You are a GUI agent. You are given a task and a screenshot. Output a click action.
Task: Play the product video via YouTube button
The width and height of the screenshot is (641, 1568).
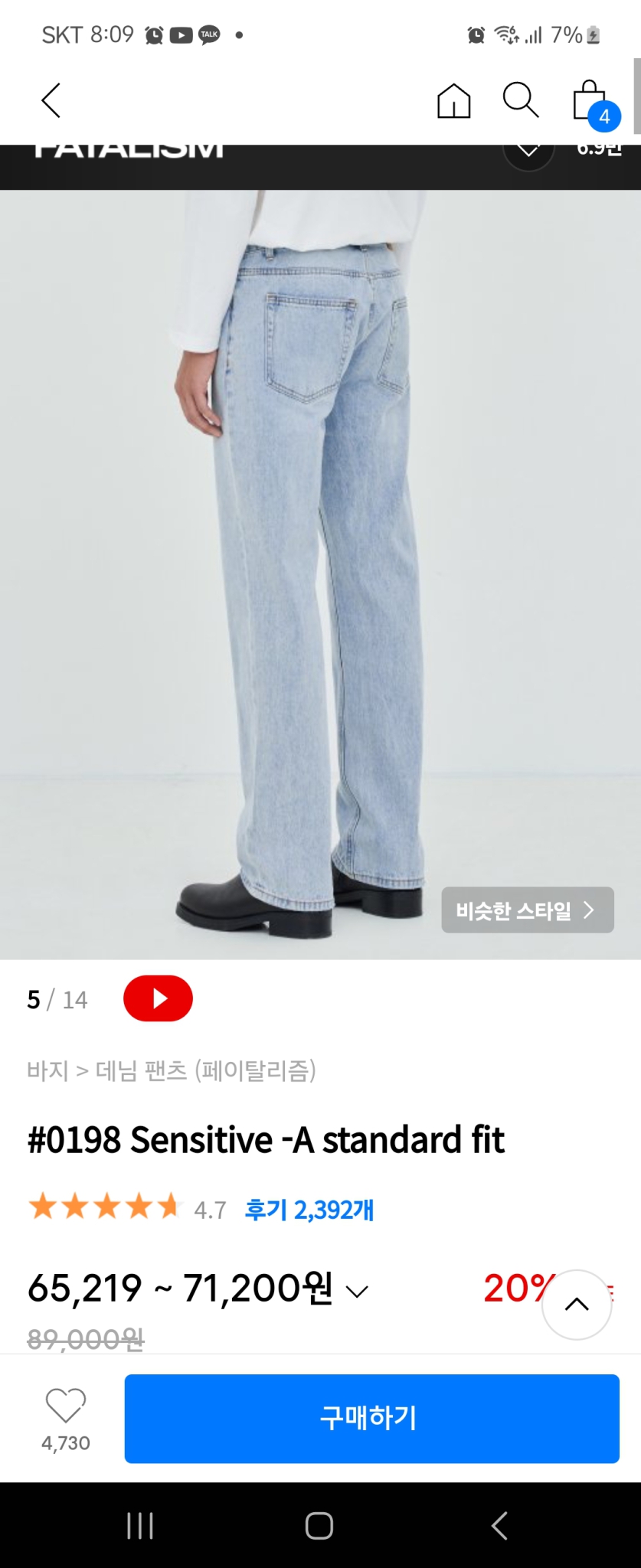(x=158, y=998)
